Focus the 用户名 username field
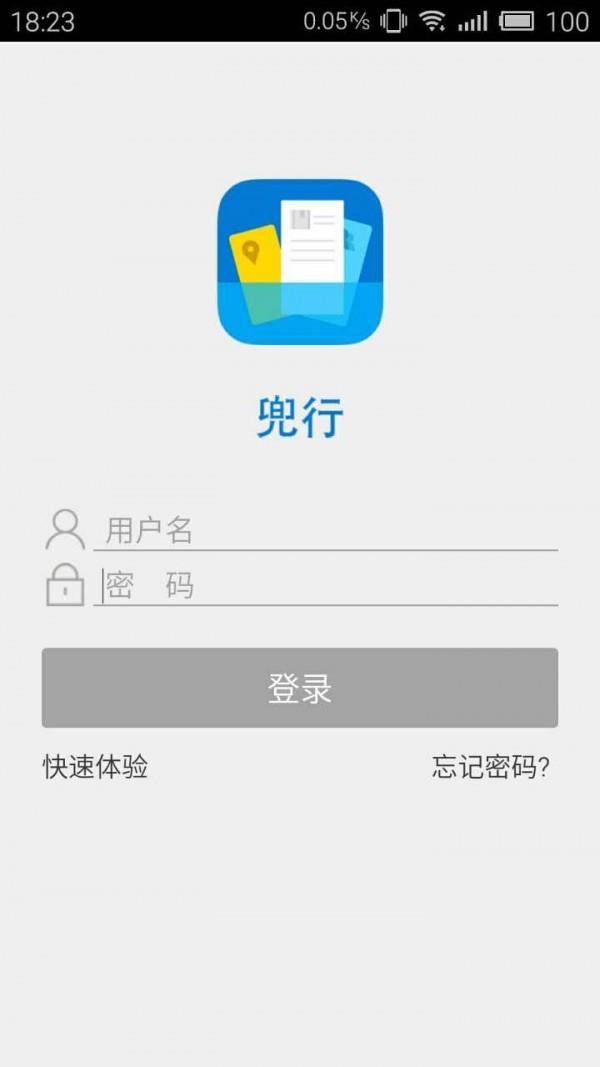The image size is (600, 1067). coord(325,530)
